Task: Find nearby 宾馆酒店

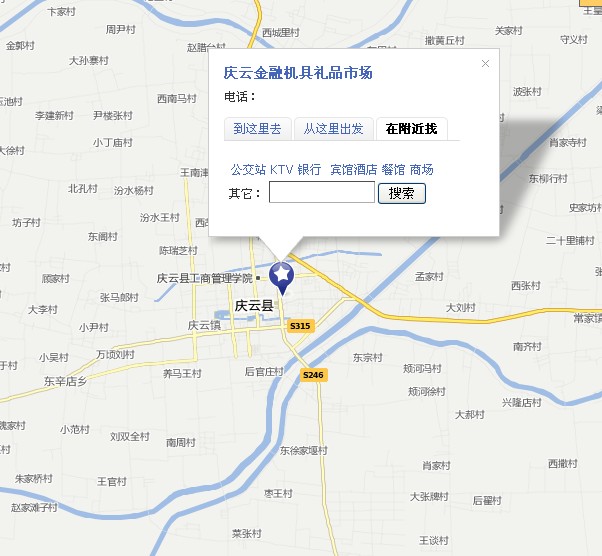Action: click(352, 170)
